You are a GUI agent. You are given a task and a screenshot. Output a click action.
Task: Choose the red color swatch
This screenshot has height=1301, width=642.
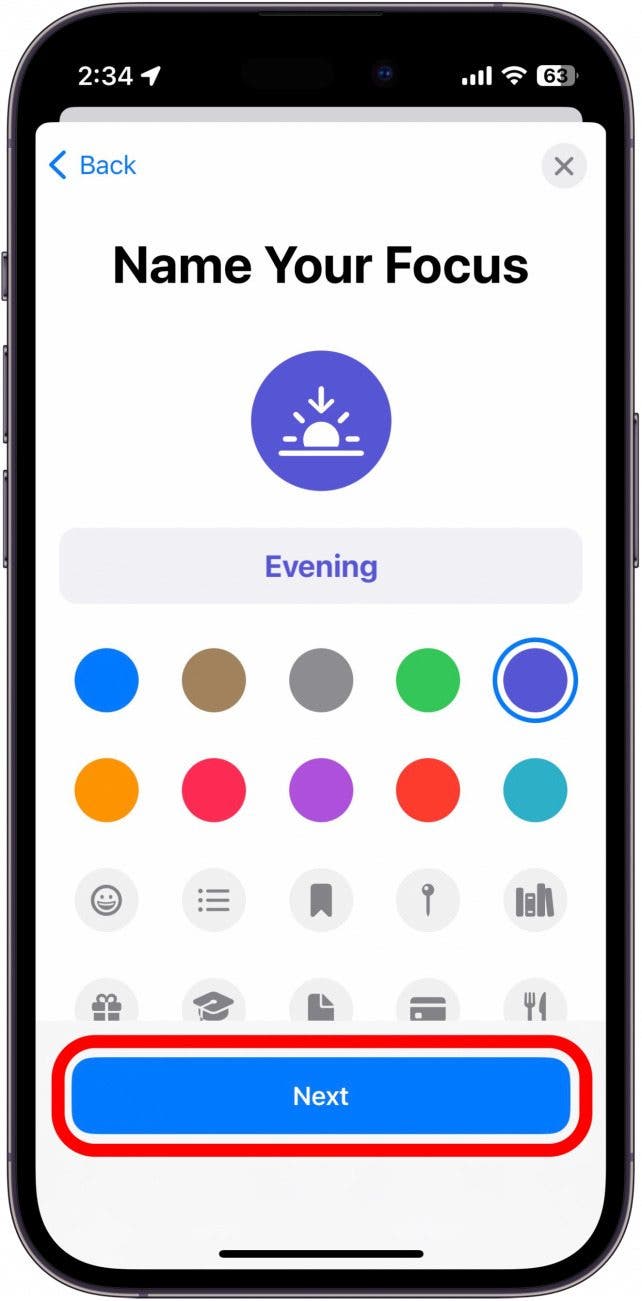[x=428, y=790]
